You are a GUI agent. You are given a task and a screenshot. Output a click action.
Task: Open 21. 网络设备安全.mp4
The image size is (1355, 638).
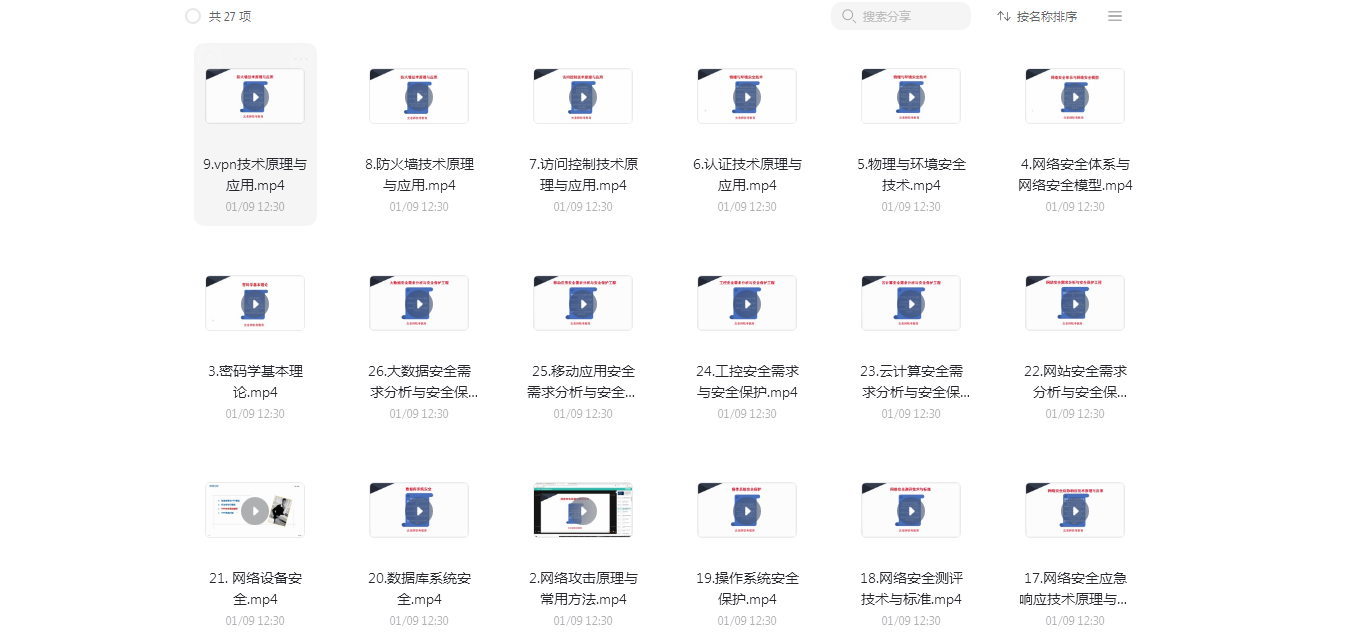coord(255,511)
